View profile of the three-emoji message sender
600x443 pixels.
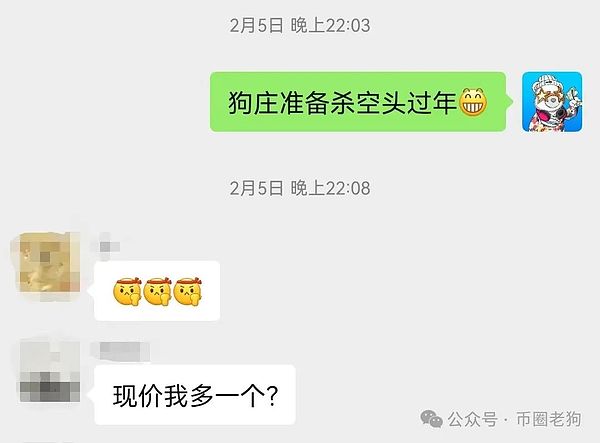48,262
